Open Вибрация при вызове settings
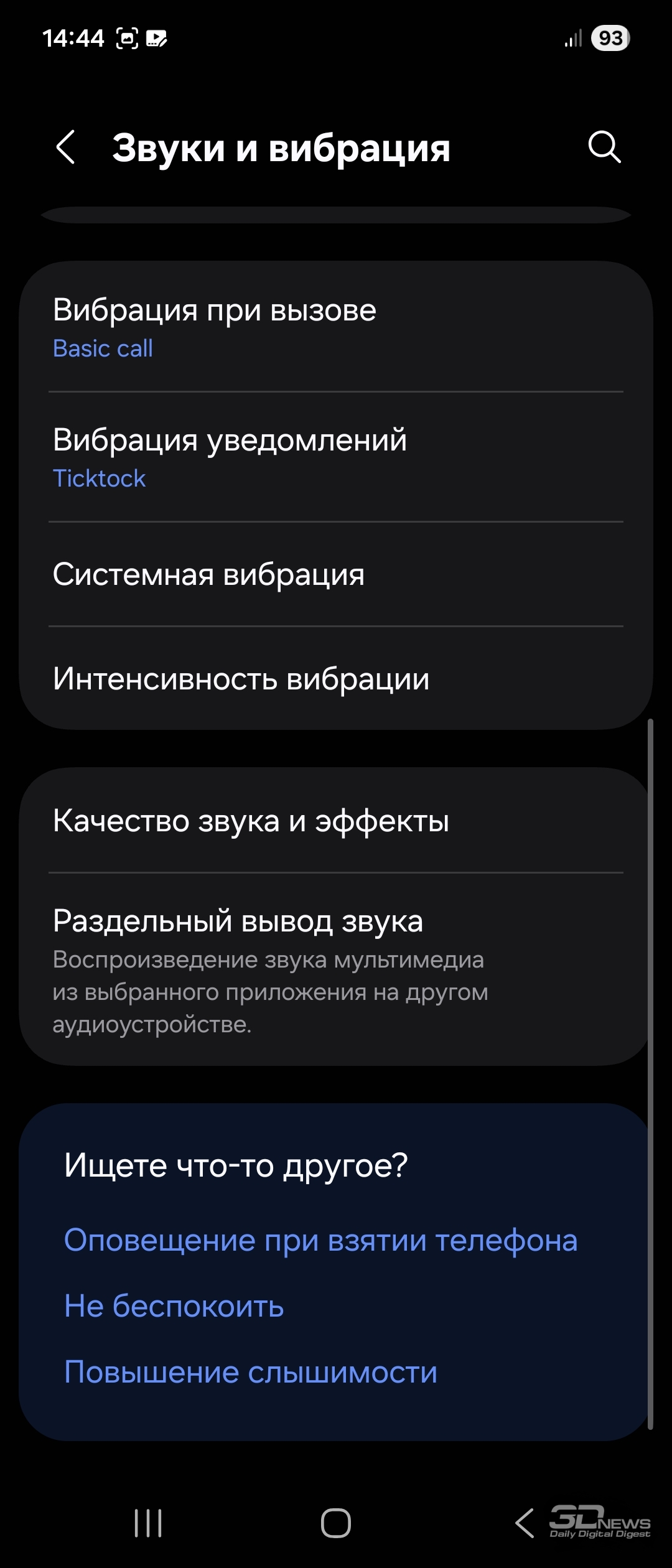 [x=336, y=327]
